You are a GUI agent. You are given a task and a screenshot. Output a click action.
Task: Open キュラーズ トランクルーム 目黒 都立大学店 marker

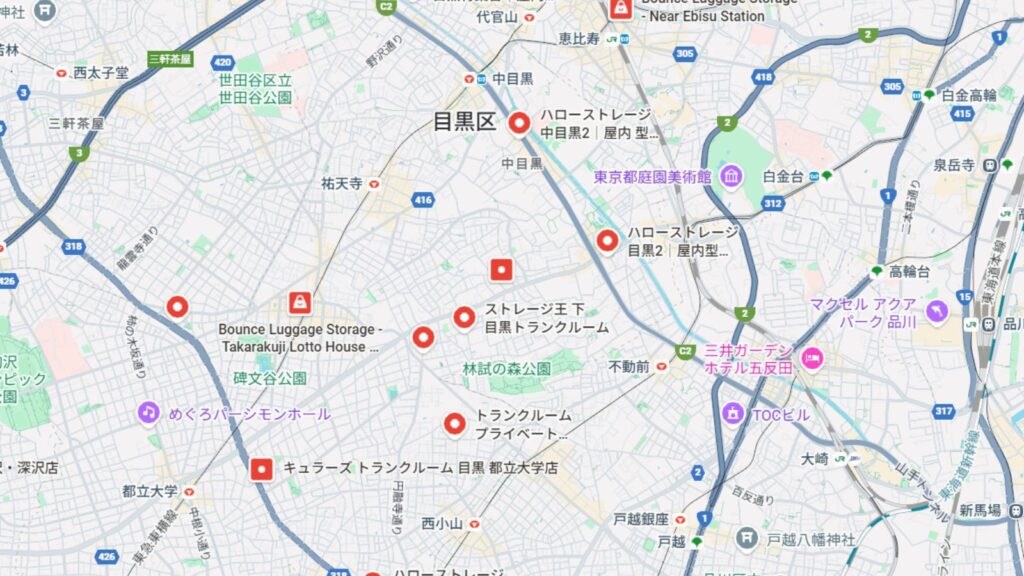pos(262,467)
